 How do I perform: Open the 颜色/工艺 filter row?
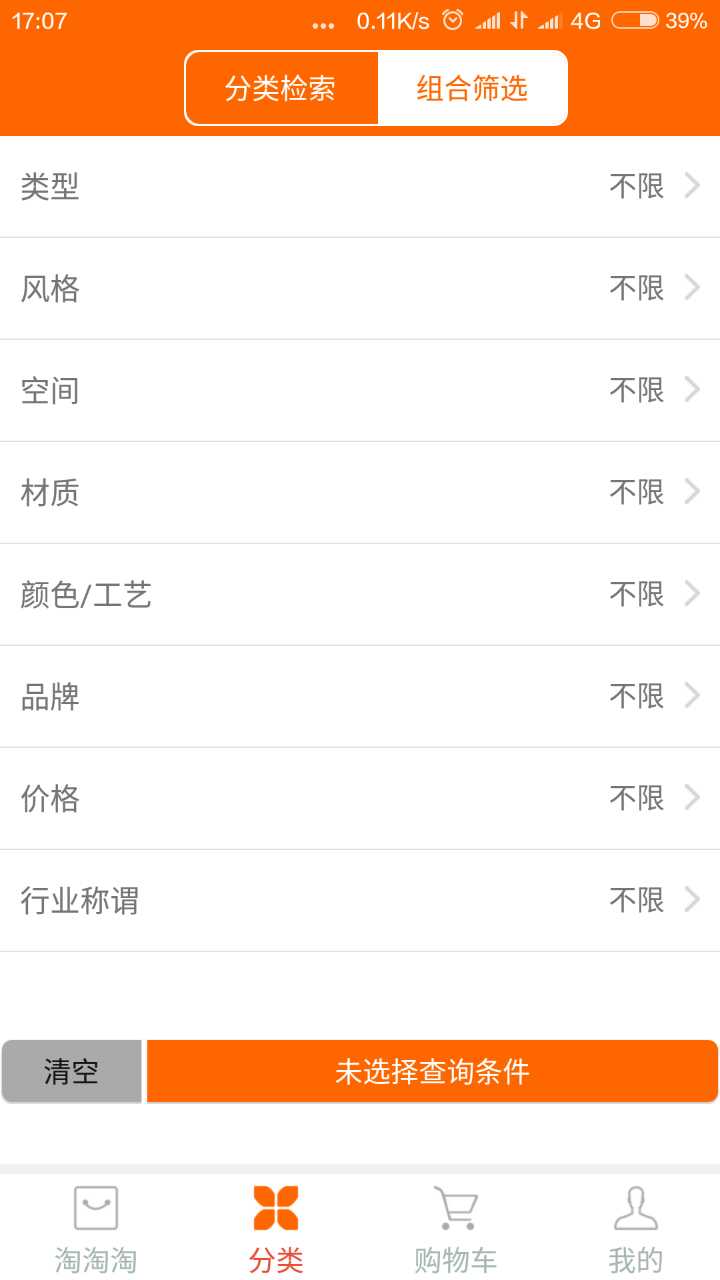click(360, 594)
